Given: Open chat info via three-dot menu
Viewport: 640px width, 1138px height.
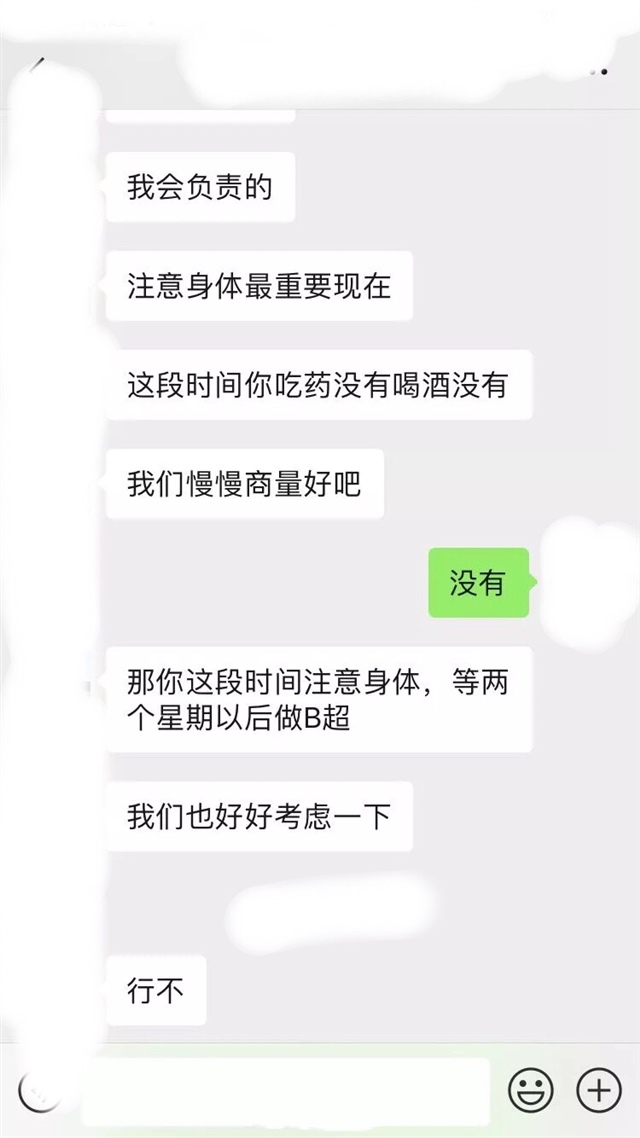Looking at the screenshot, I should point(598,71).
